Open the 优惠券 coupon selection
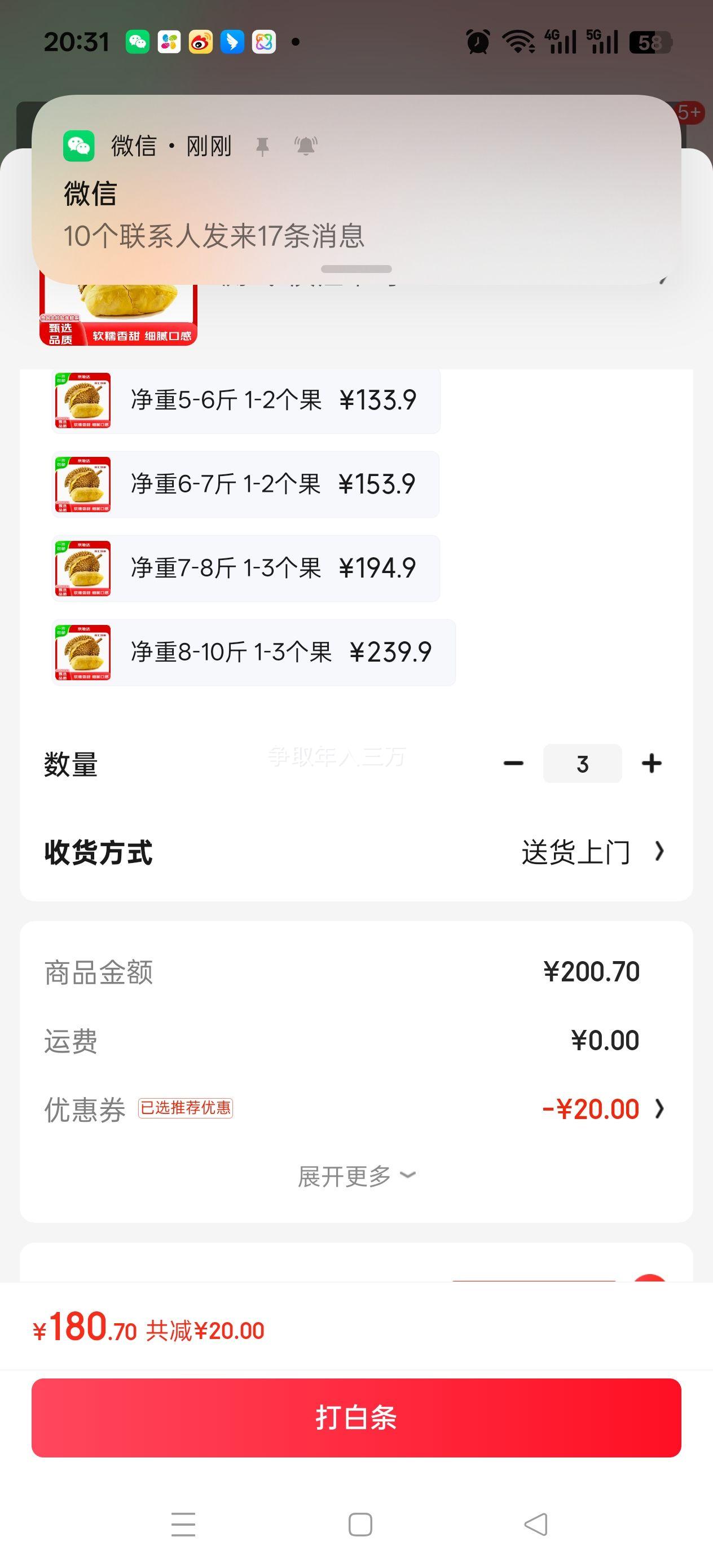Image resolution: width=713 pixels, height=1568 pixels. click(x=600, y=1109)
